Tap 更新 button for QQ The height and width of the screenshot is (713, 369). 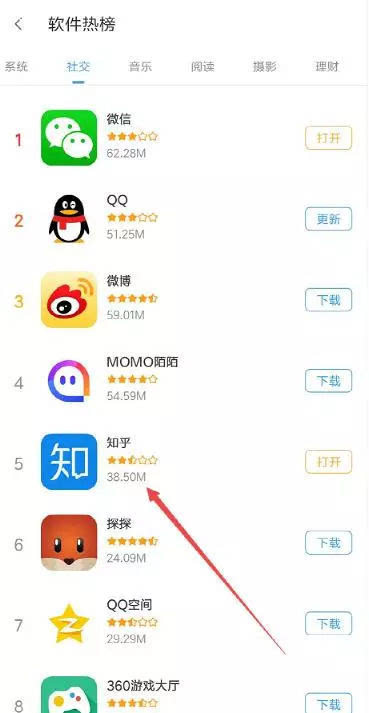pyautogui.click(x=329, y=219)
